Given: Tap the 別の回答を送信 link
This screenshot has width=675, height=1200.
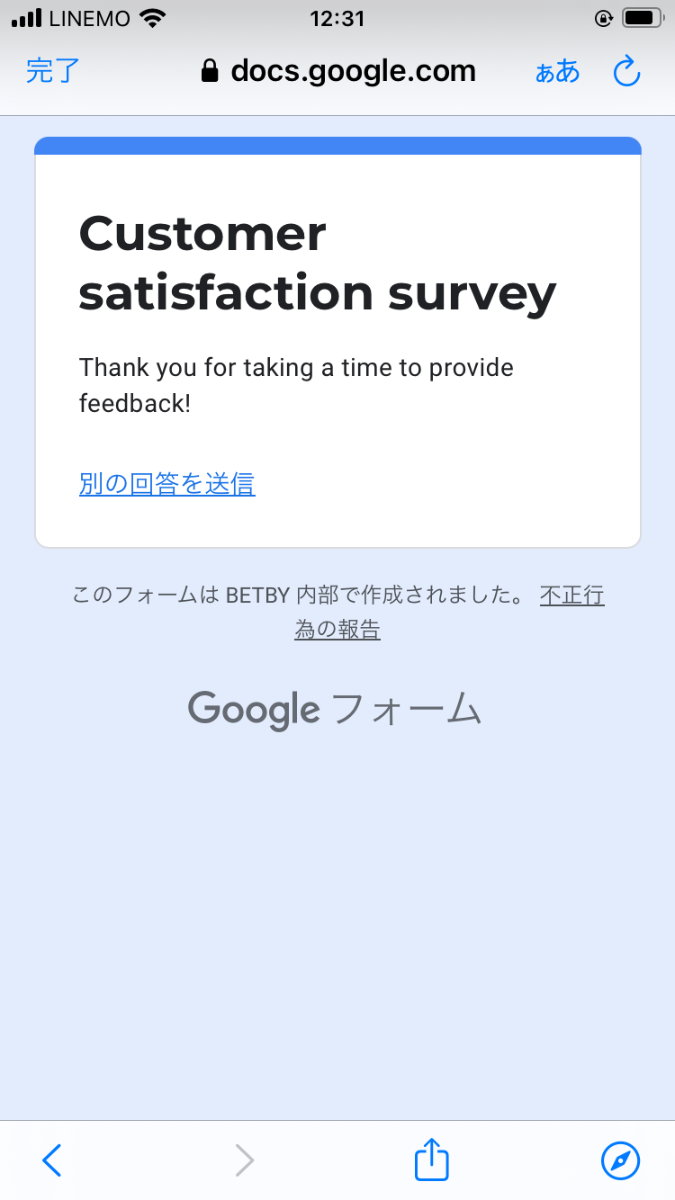Looking at the screenshot, I should click(167, 484).
